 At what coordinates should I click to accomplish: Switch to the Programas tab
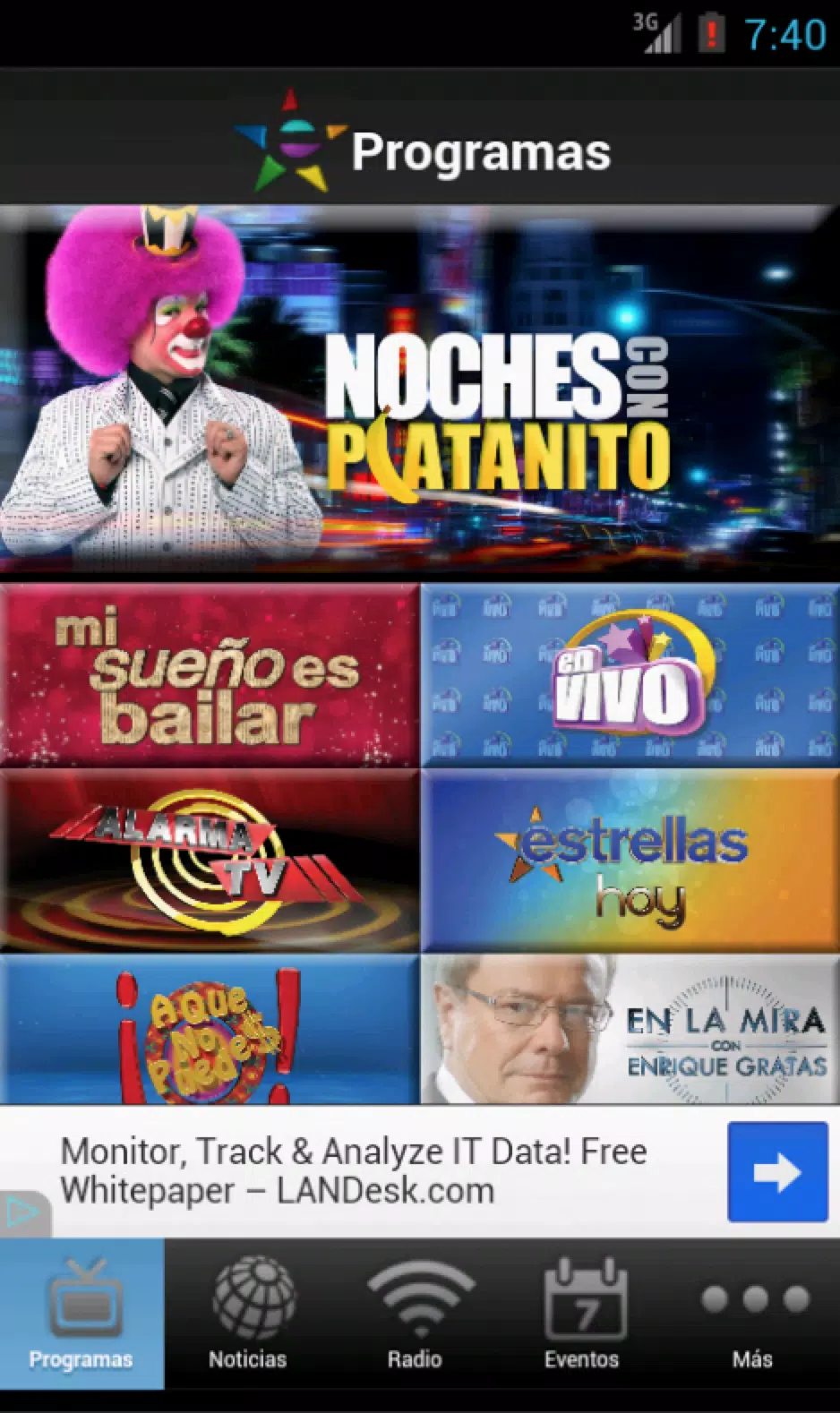point(81,1314)
